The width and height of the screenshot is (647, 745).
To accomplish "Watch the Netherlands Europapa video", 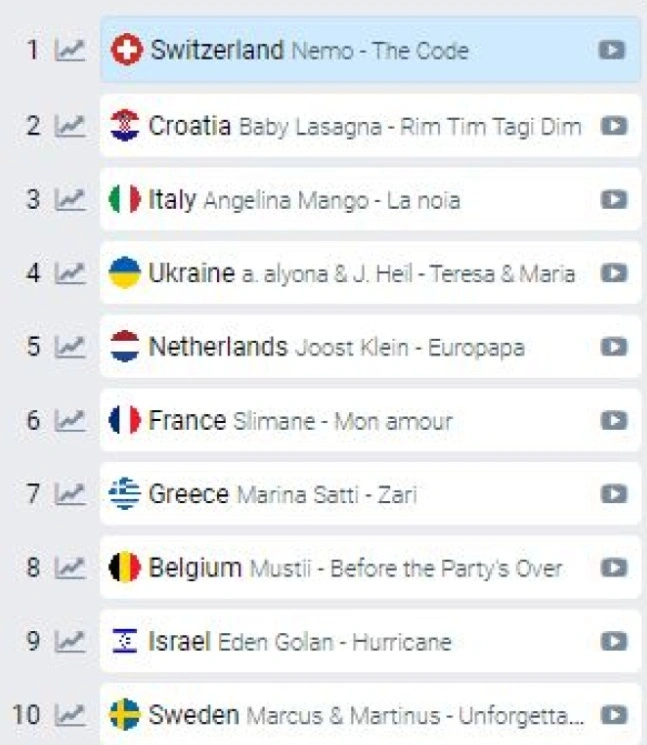I will [613, 347].
